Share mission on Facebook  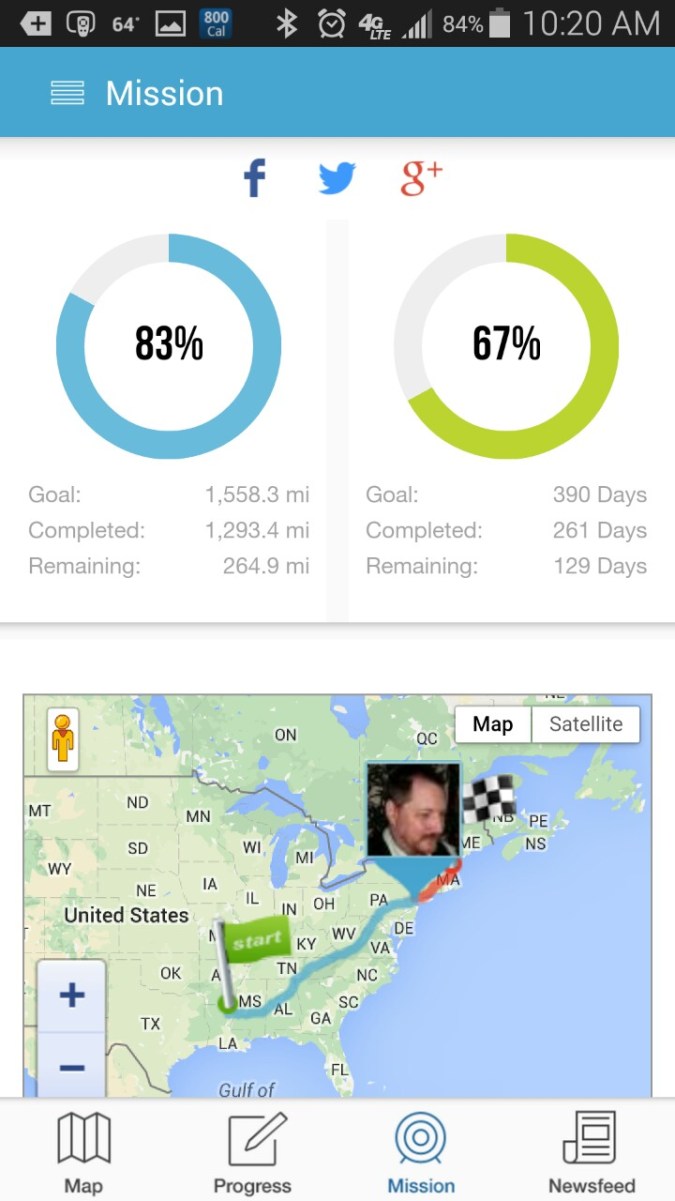pyautogui.click(x=255, y=178)
